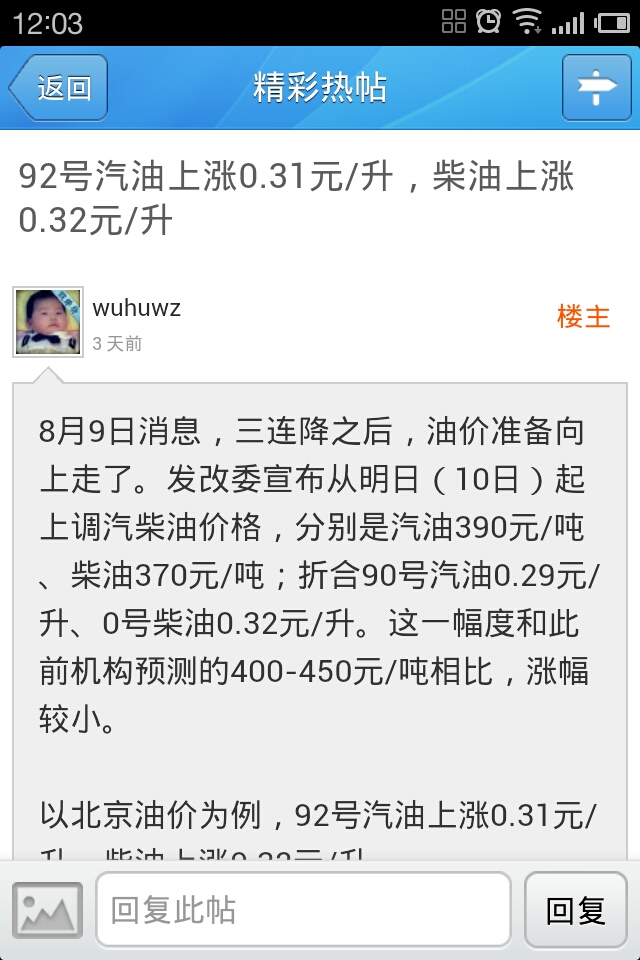This screenshot has width=640, height=960.
Task: View the wuhuwz username profile
Action: click(136, 308)
